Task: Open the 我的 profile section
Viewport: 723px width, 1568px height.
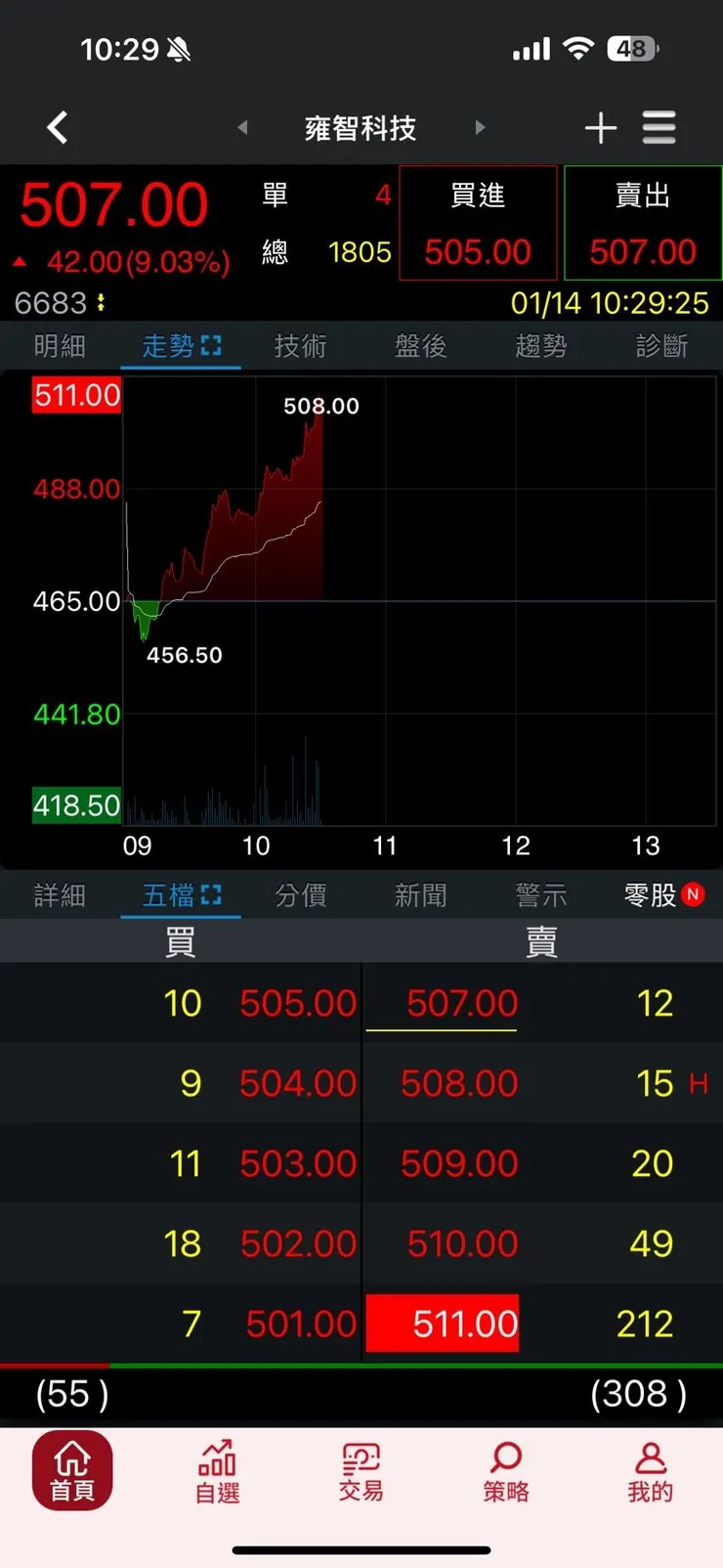Action: pos(650,1471)
